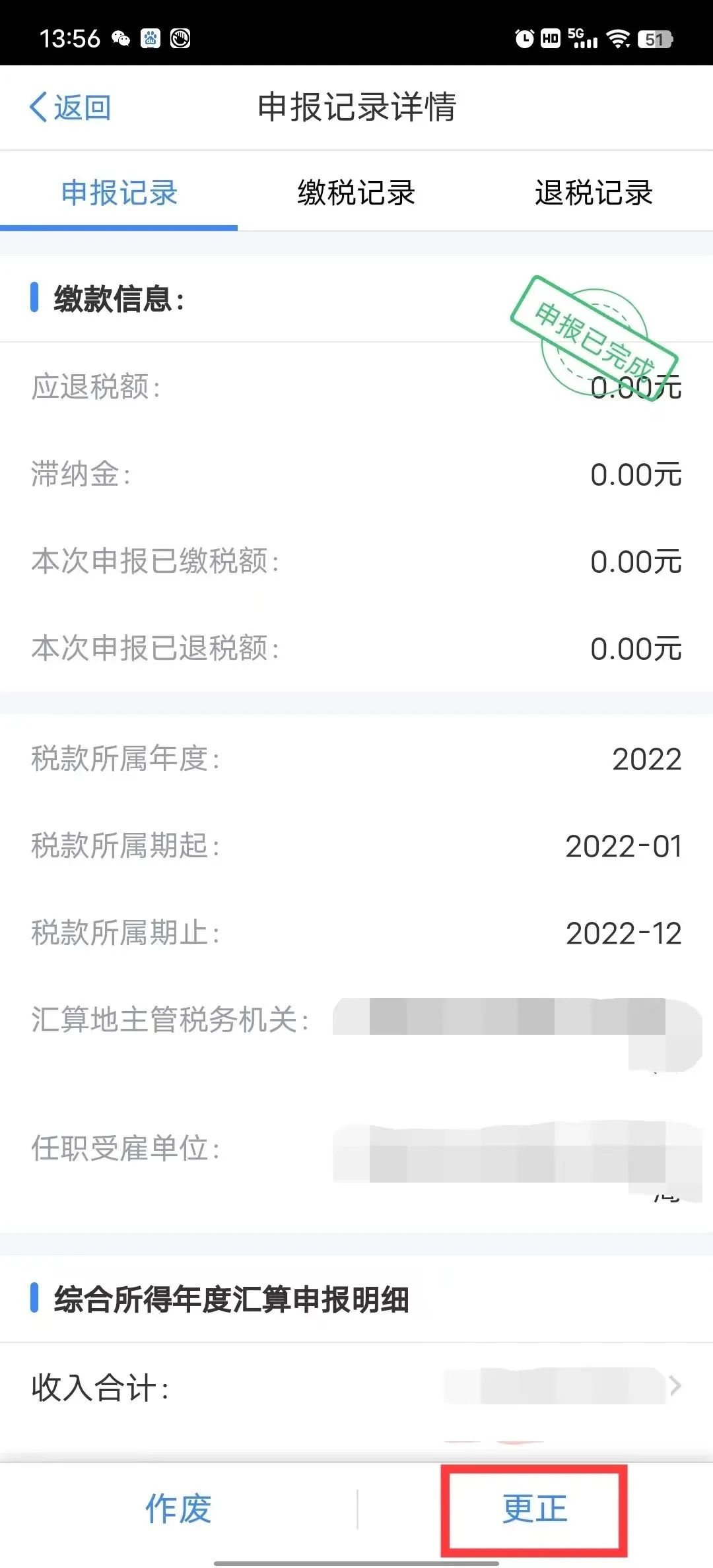Go back using the 返回 button

[70, 107]
